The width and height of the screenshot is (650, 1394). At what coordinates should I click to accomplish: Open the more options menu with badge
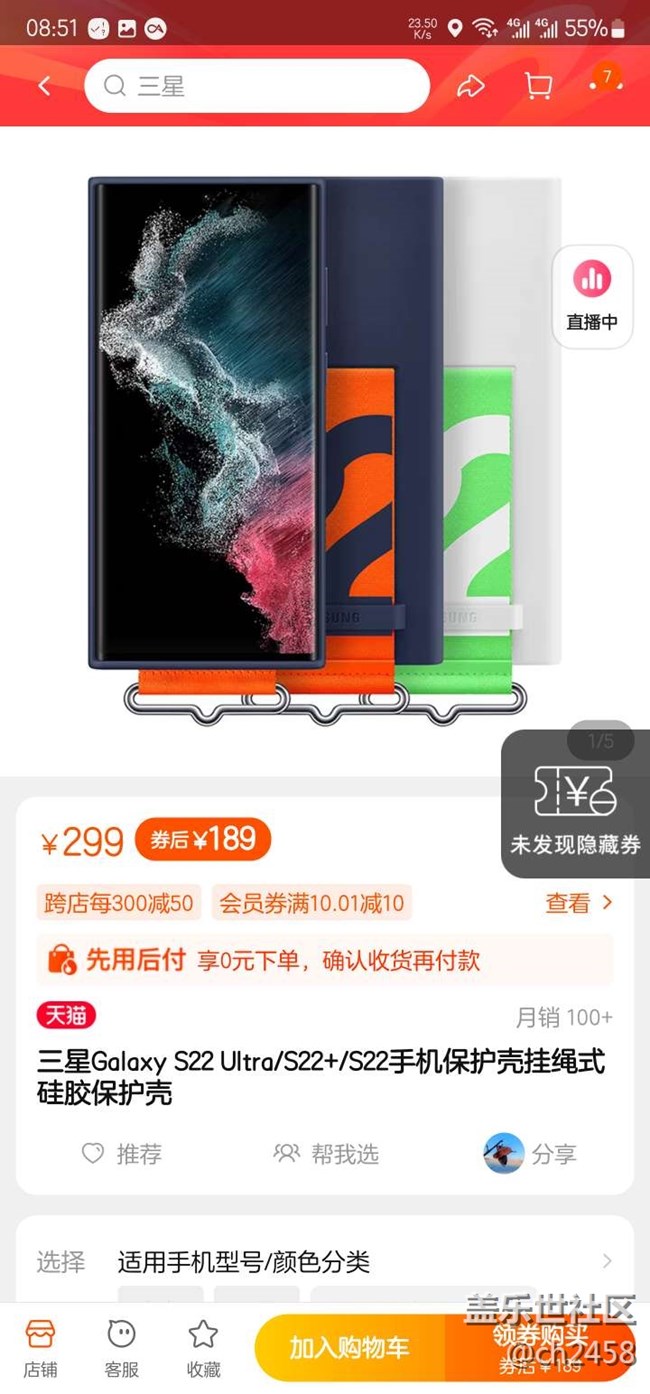604,84
